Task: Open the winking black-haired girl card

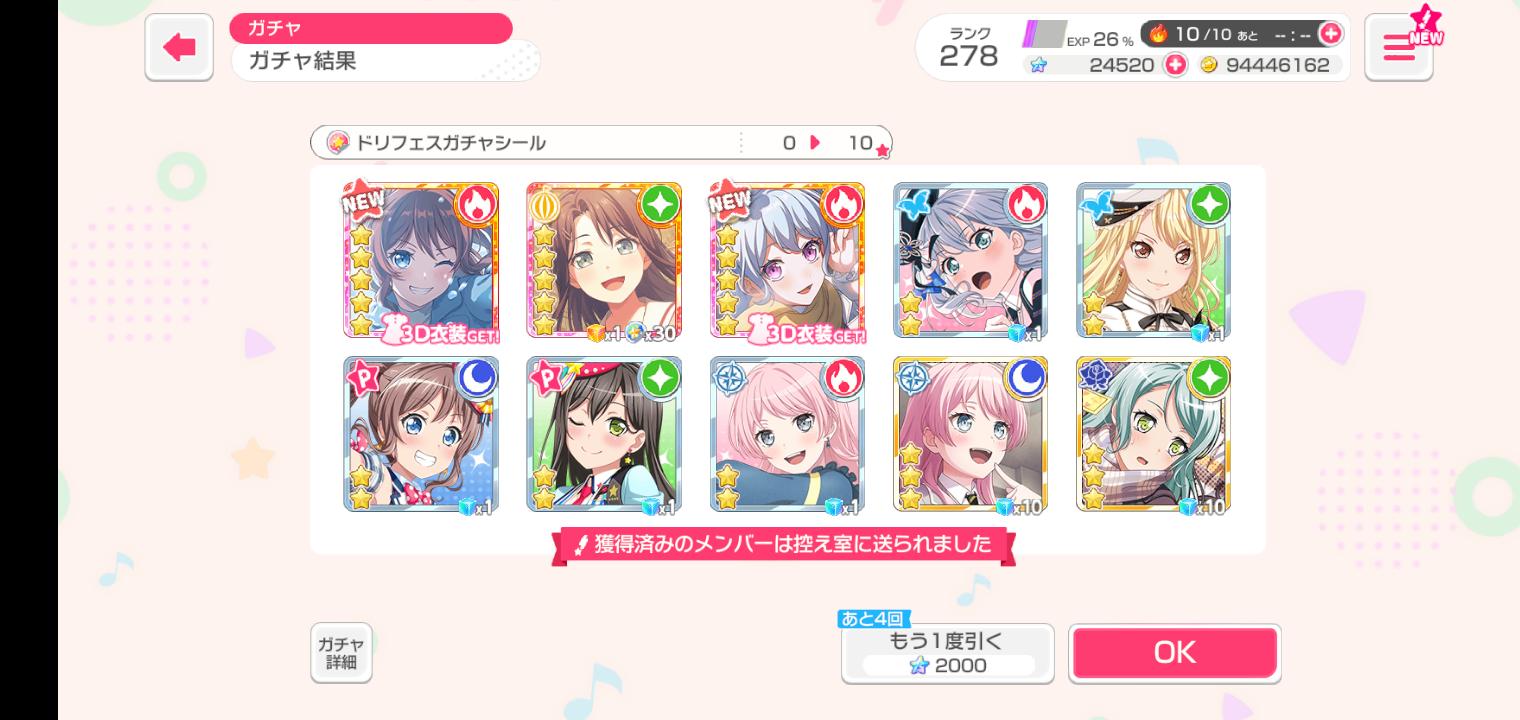Action: pos(603,434)
